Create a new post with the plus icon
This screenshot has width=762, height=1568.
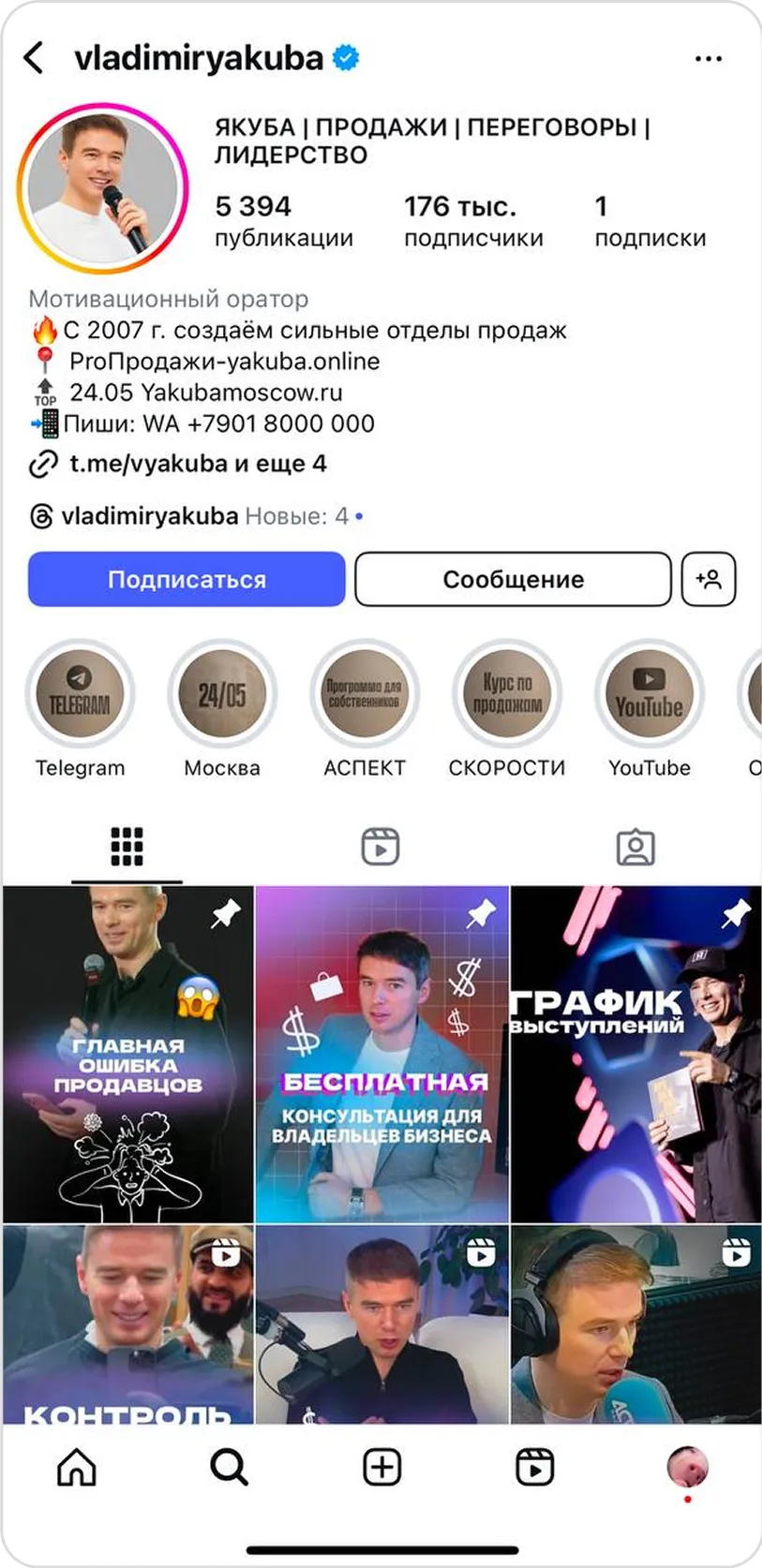pyautogui.click(x=381, y=1467)
